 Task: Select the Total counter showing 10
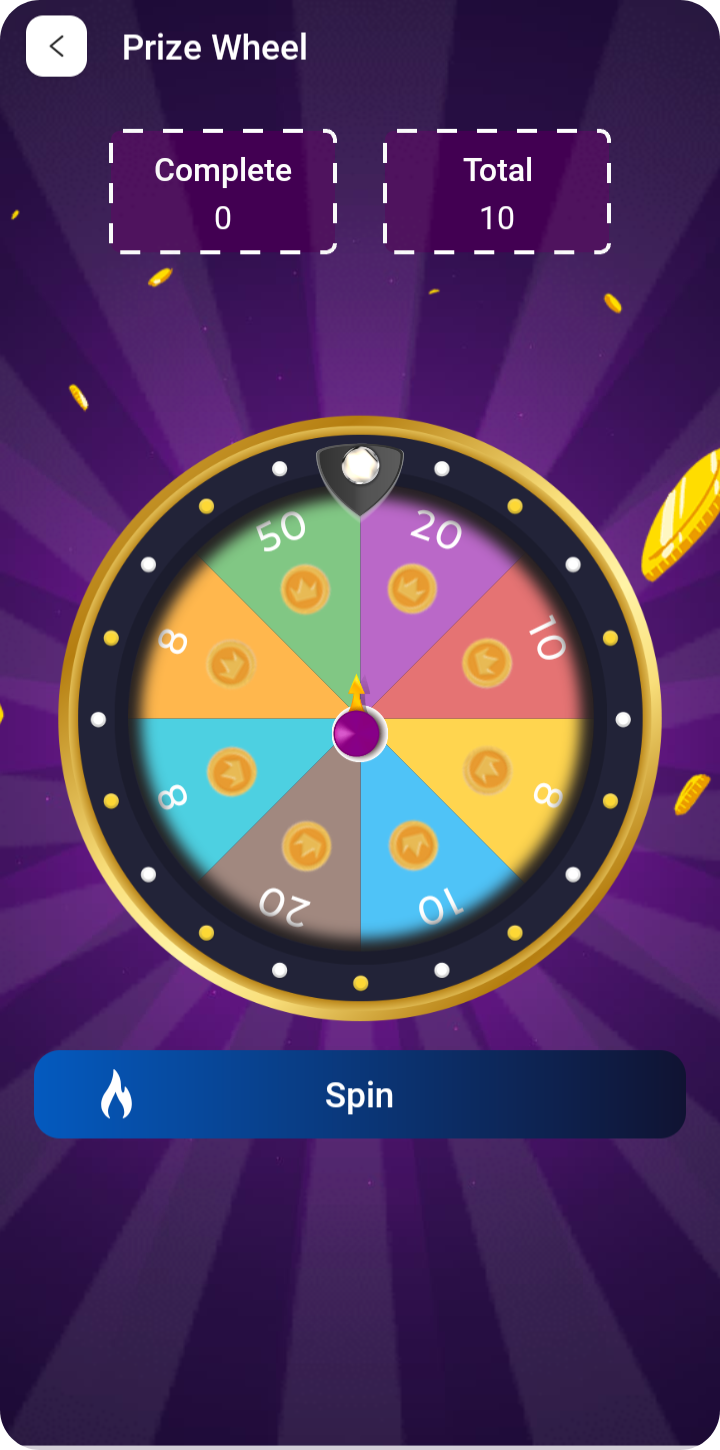click(497, 192)
